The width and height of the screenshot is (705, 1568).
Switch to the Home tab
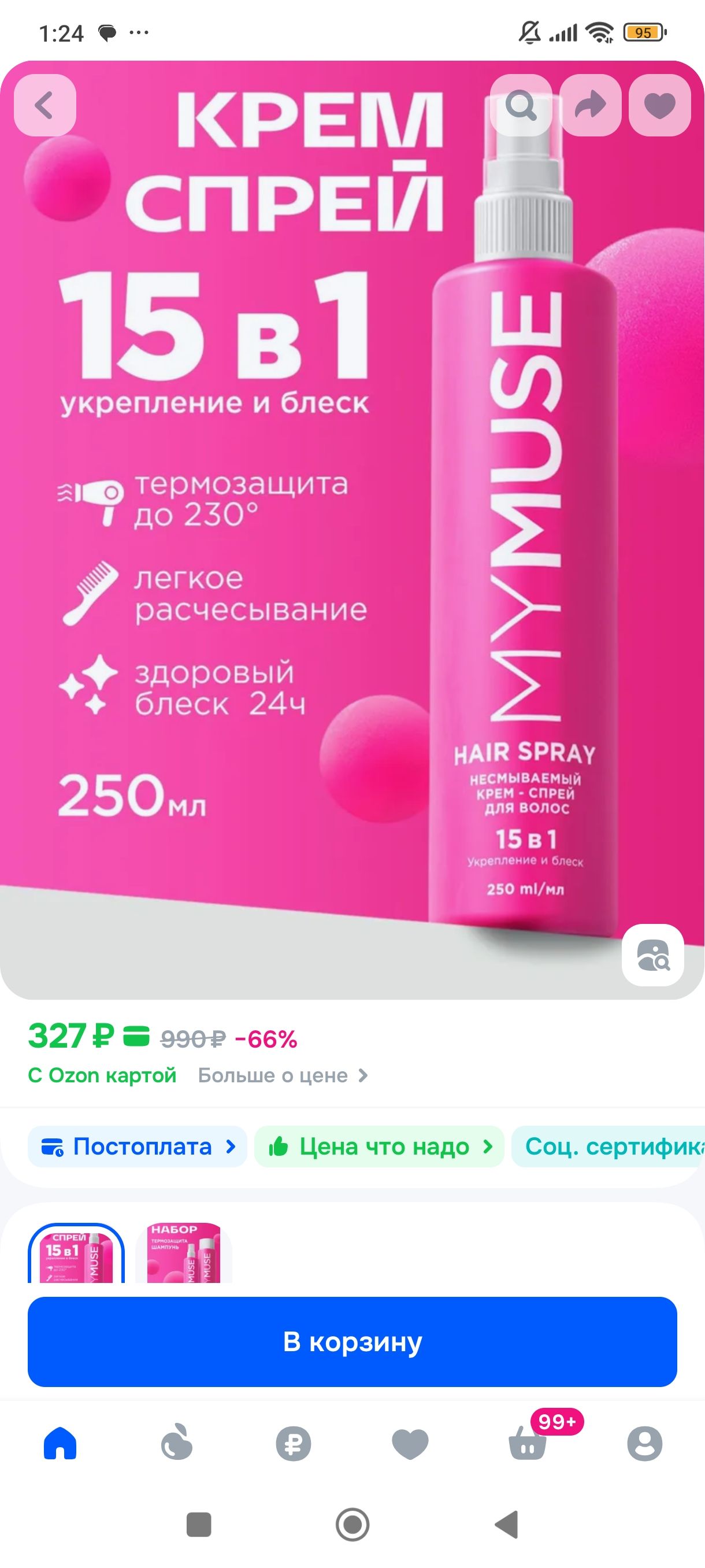[x=60, y=1443]
